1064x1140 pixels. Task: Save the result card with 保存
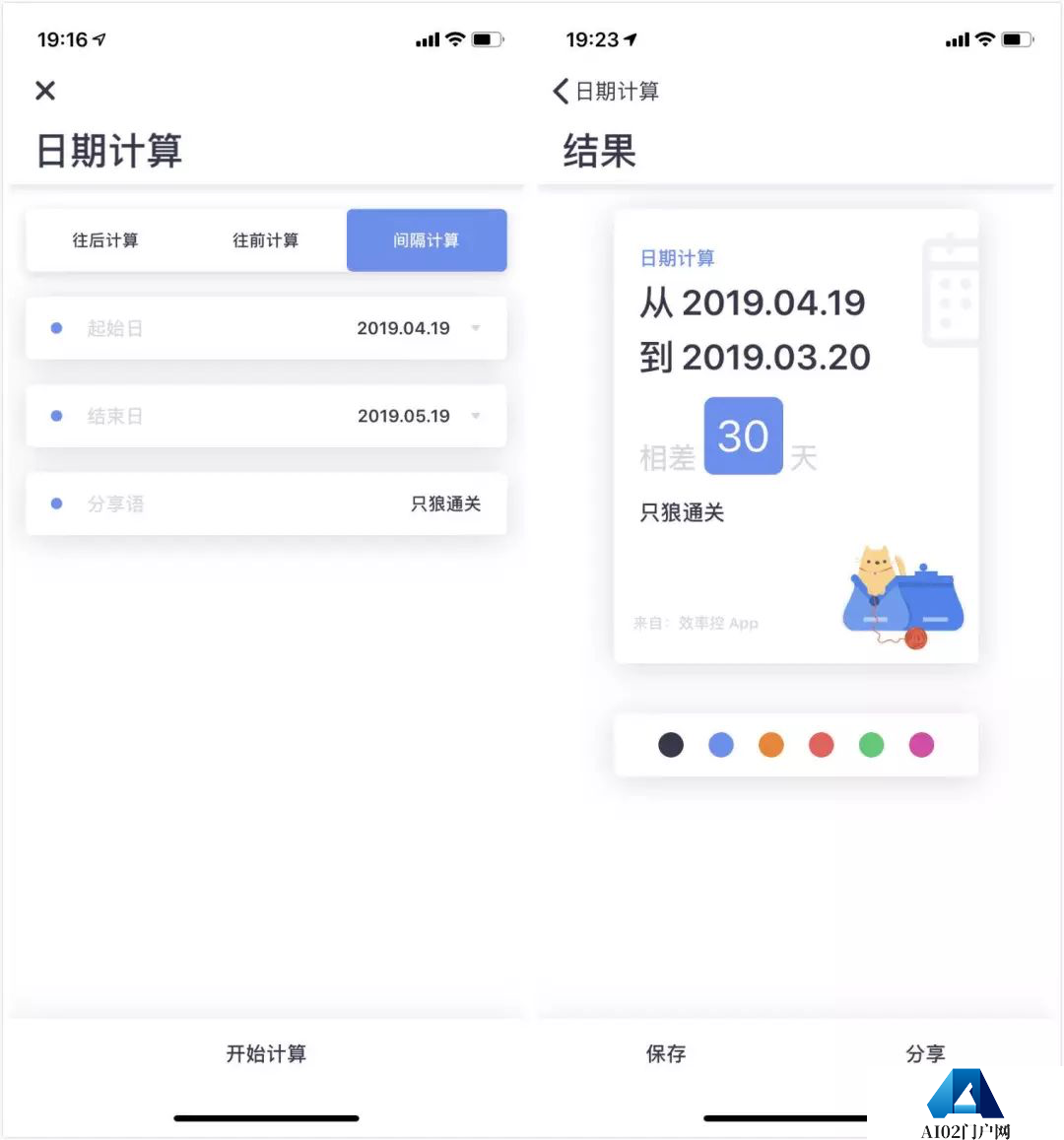click(x=666, y=1053)
